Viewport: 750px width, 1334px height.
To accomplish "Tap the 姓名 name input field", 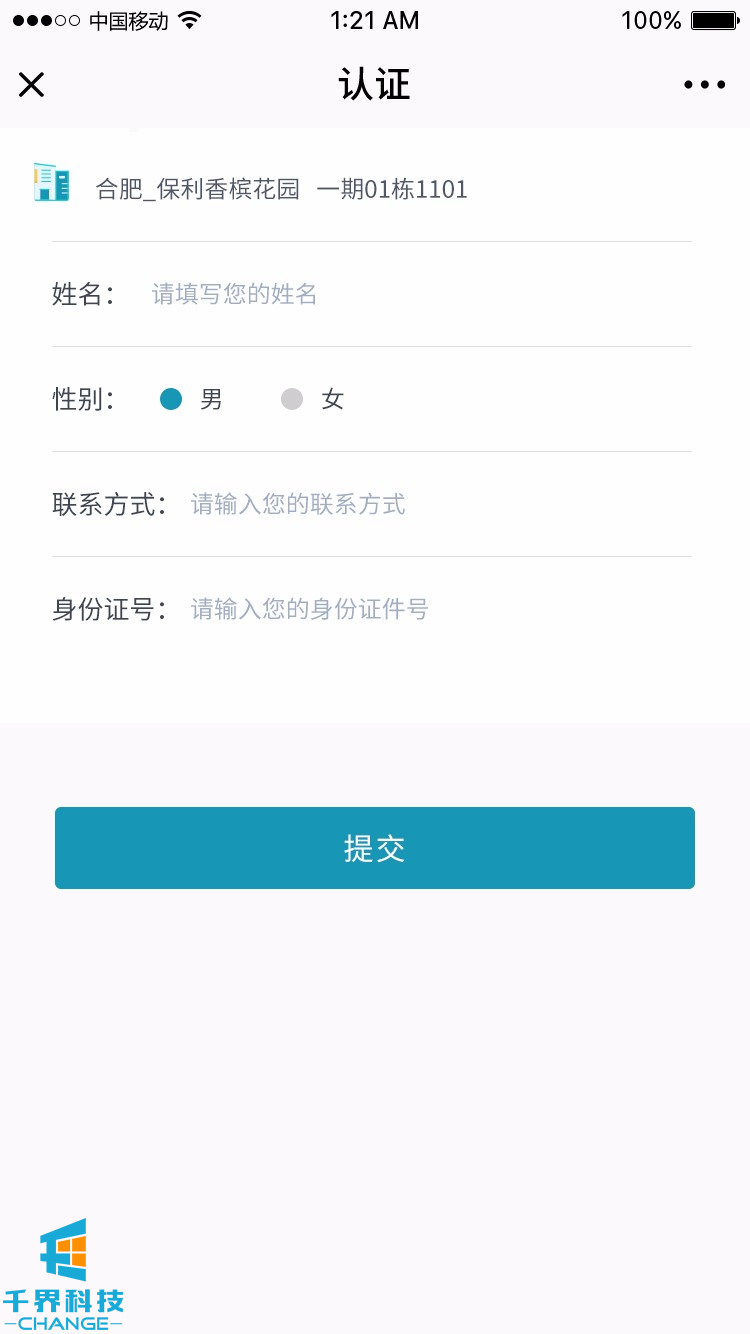I will tap(400, 294).
